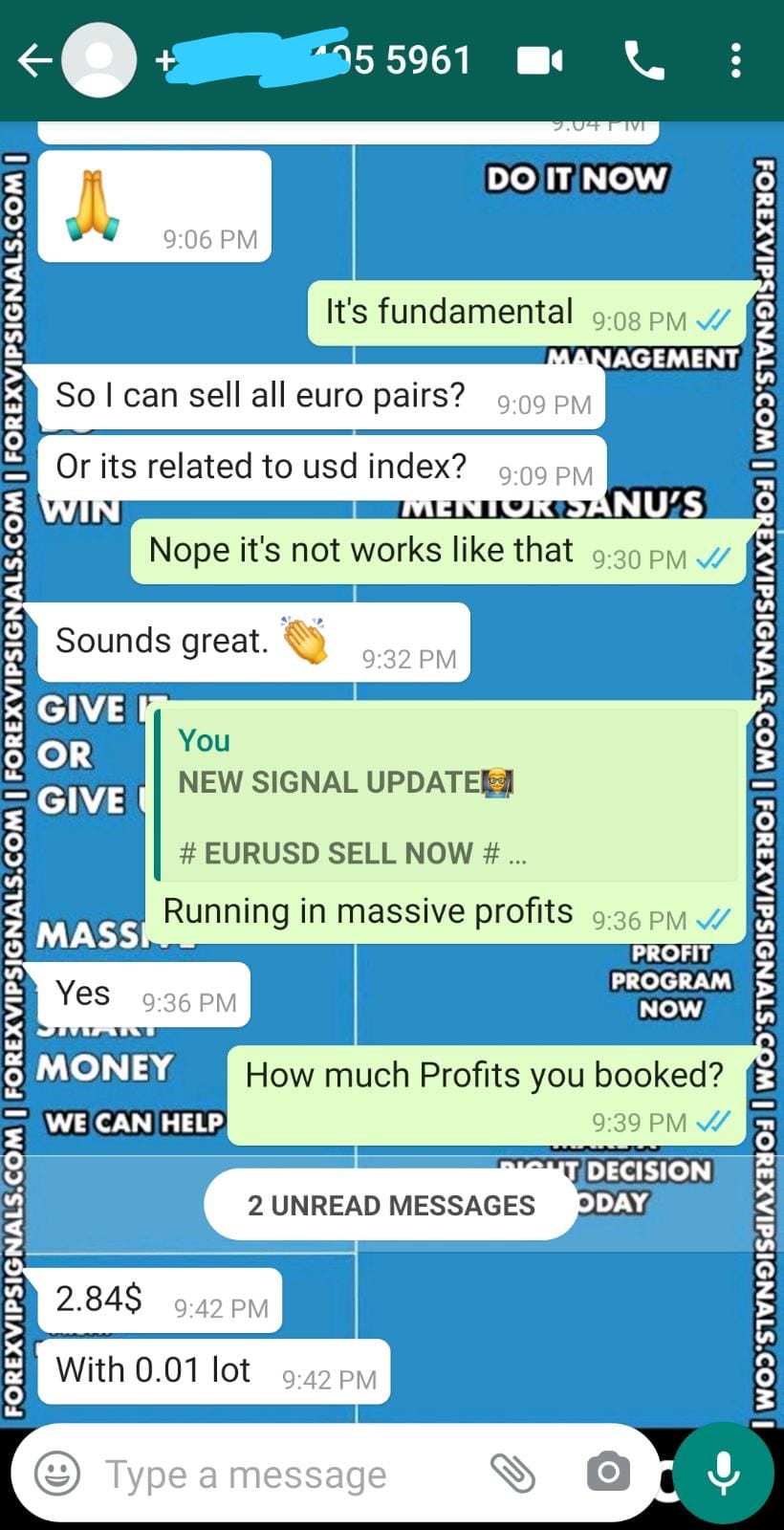Tap the microphone voice message button

tap(723, 1473)
